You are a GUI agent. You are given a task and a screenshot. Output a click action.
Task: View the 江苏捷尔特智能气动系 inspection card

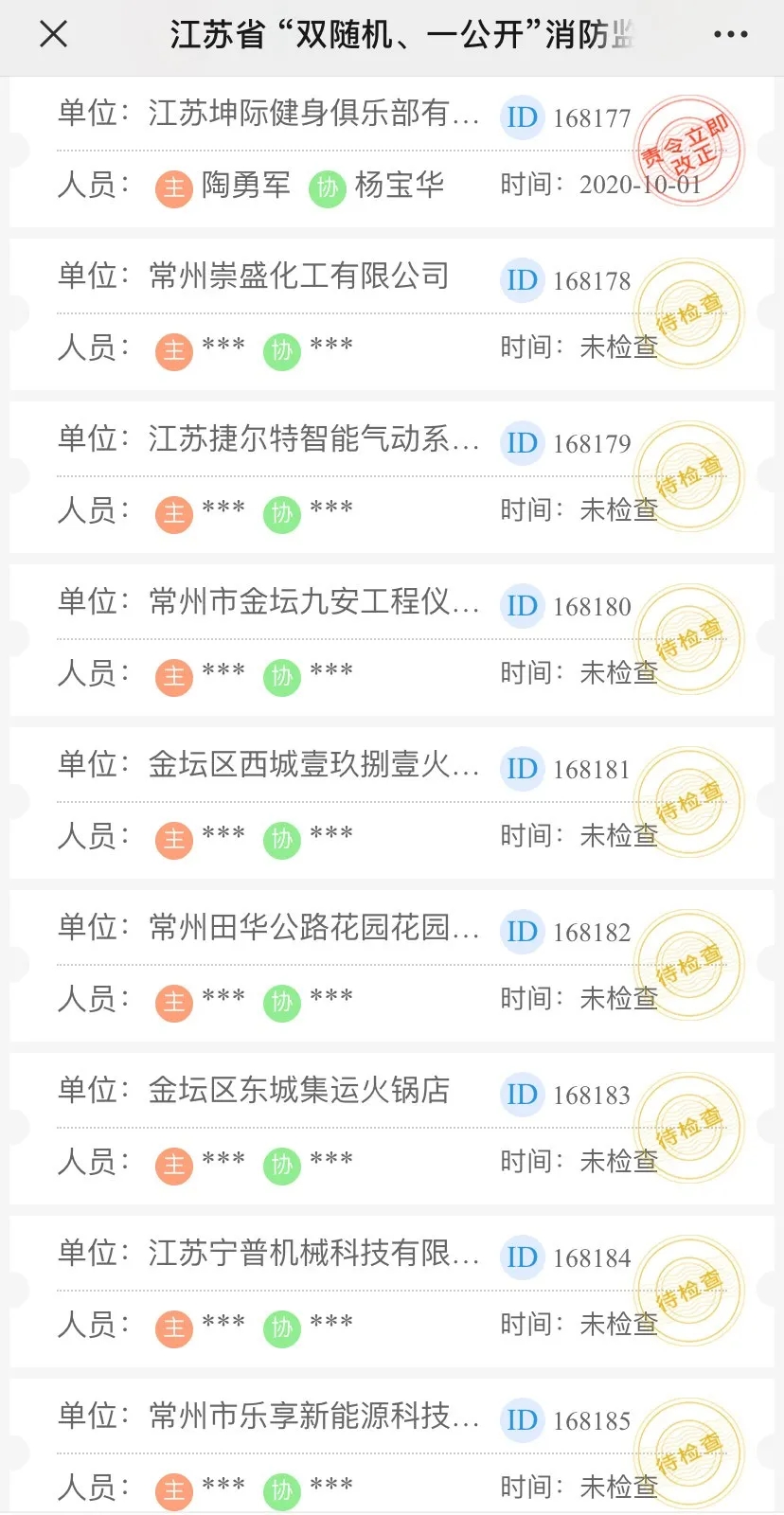click(312, 440)
